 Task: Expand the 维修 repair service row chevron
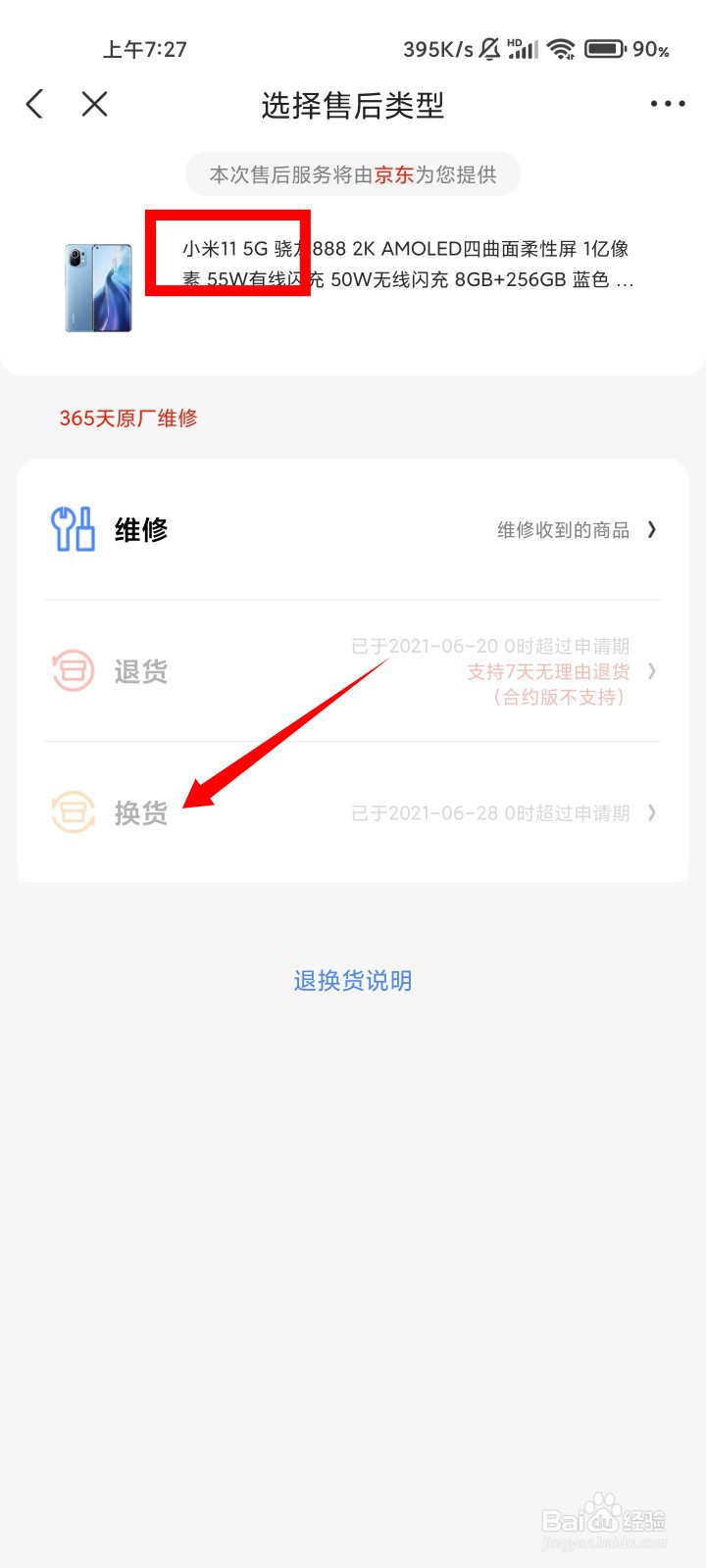pyautogui.click(x=651, y=529)
